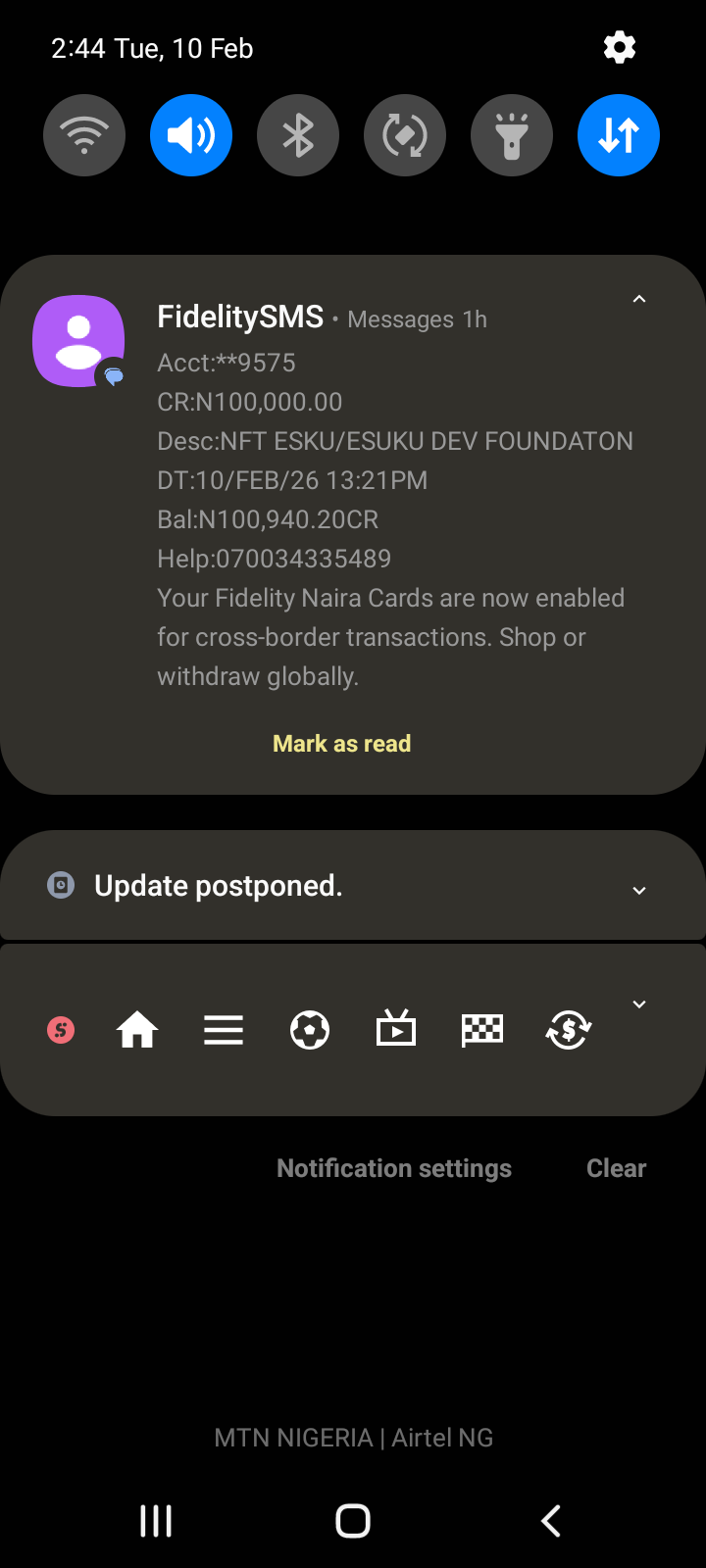Image resolution: width=706 pixels, height=1568 pixels.
Task: Disable mobile data toggle
Action: click(x=619, y=135)
